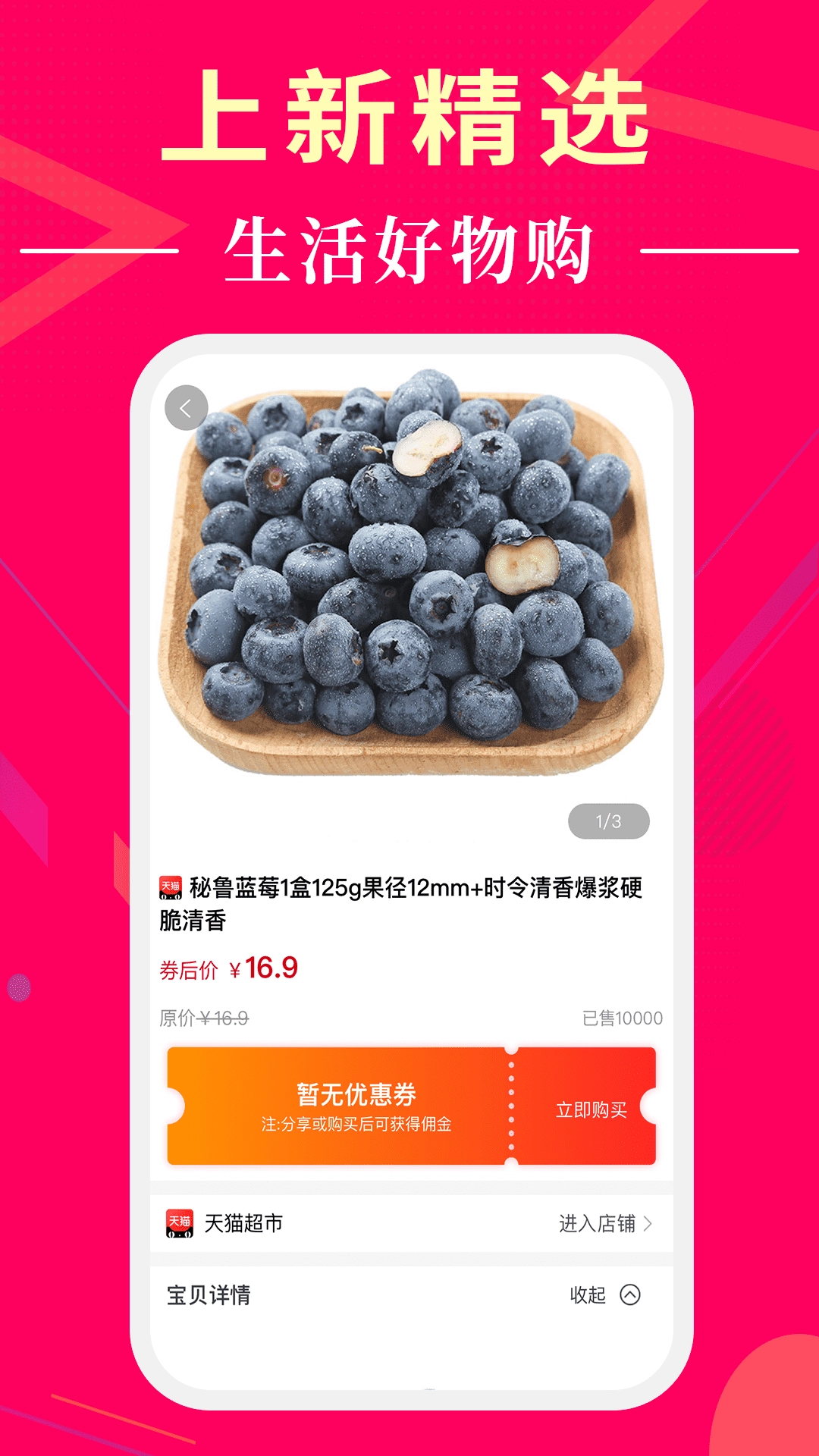Click the circular chevron beside 收起
Viewport: 819px width, 1456px height.
(x=629, y=1291)
